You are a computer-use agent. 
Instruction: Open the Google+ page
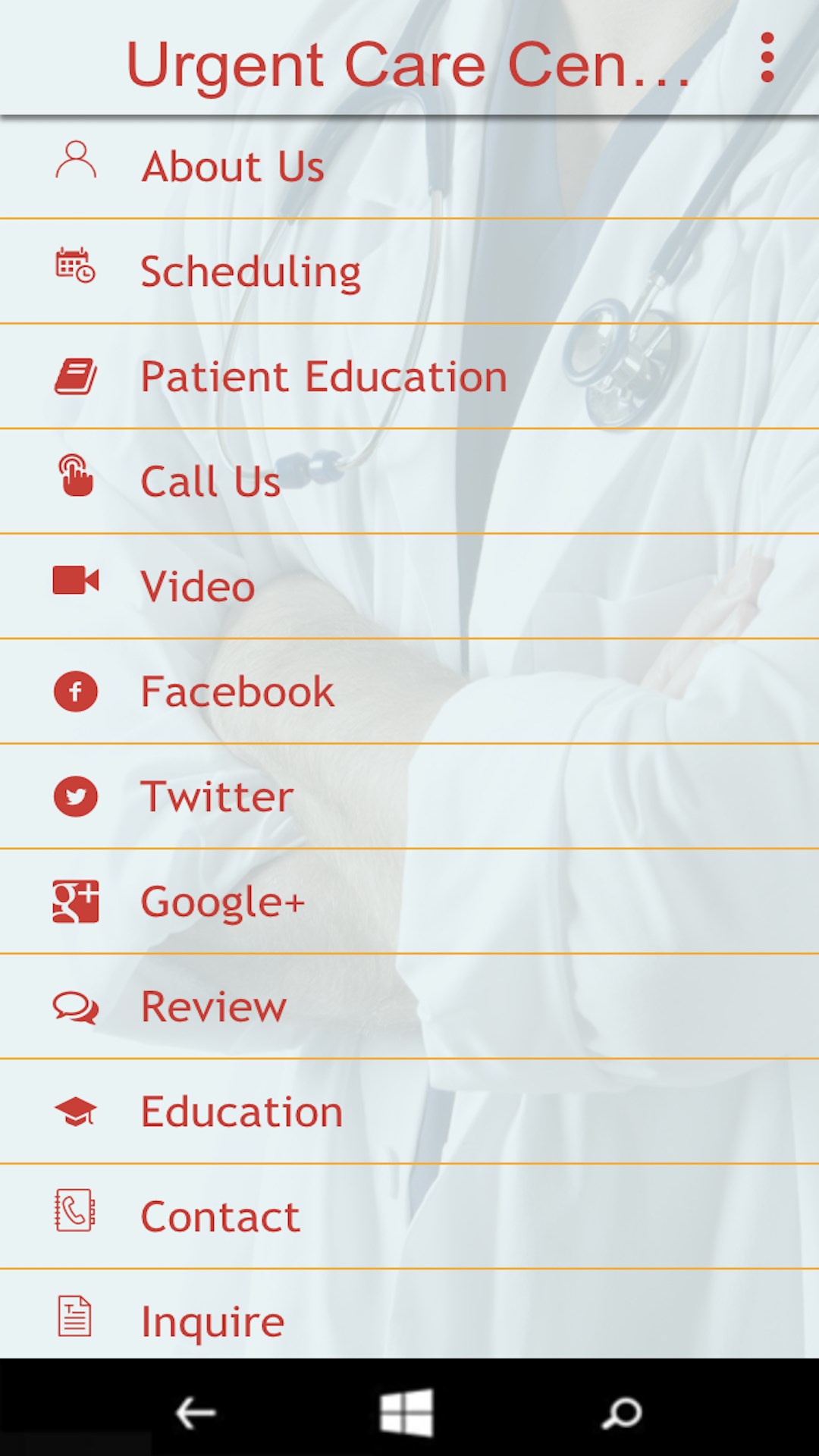point(223,902)
